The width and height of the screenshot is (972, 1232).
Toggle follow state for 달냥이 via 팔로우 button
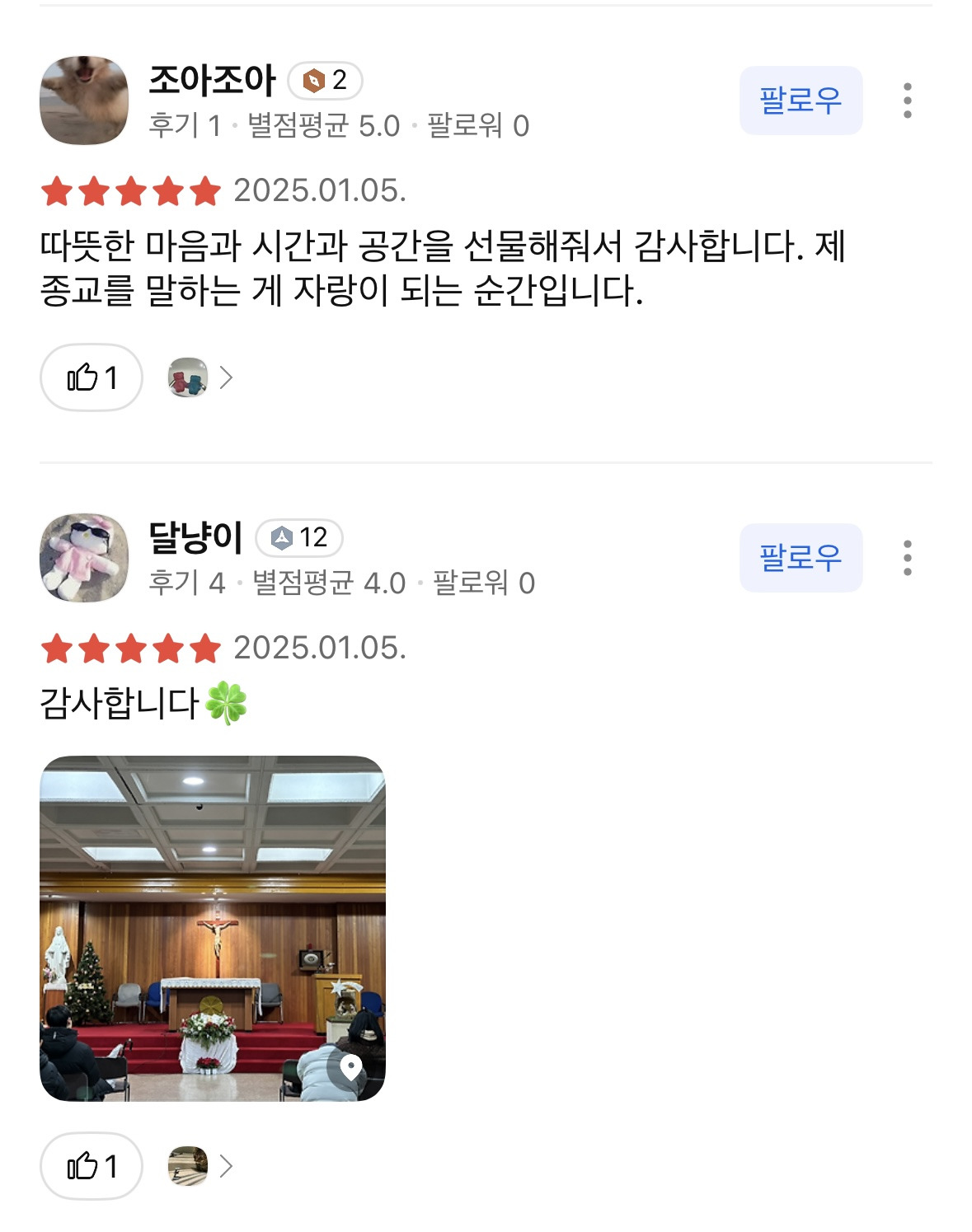(802, 559)
